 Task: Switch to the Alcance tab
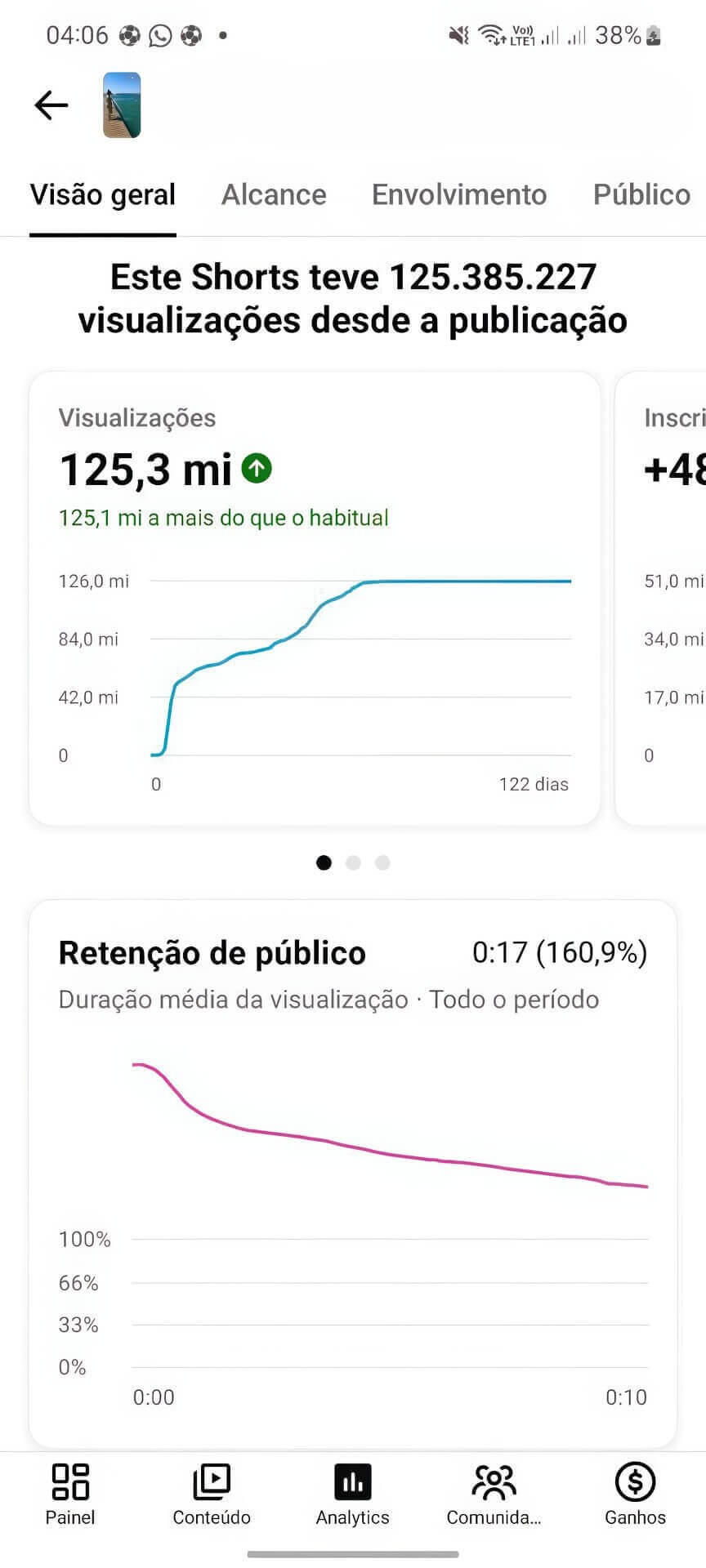coord(274,195)
